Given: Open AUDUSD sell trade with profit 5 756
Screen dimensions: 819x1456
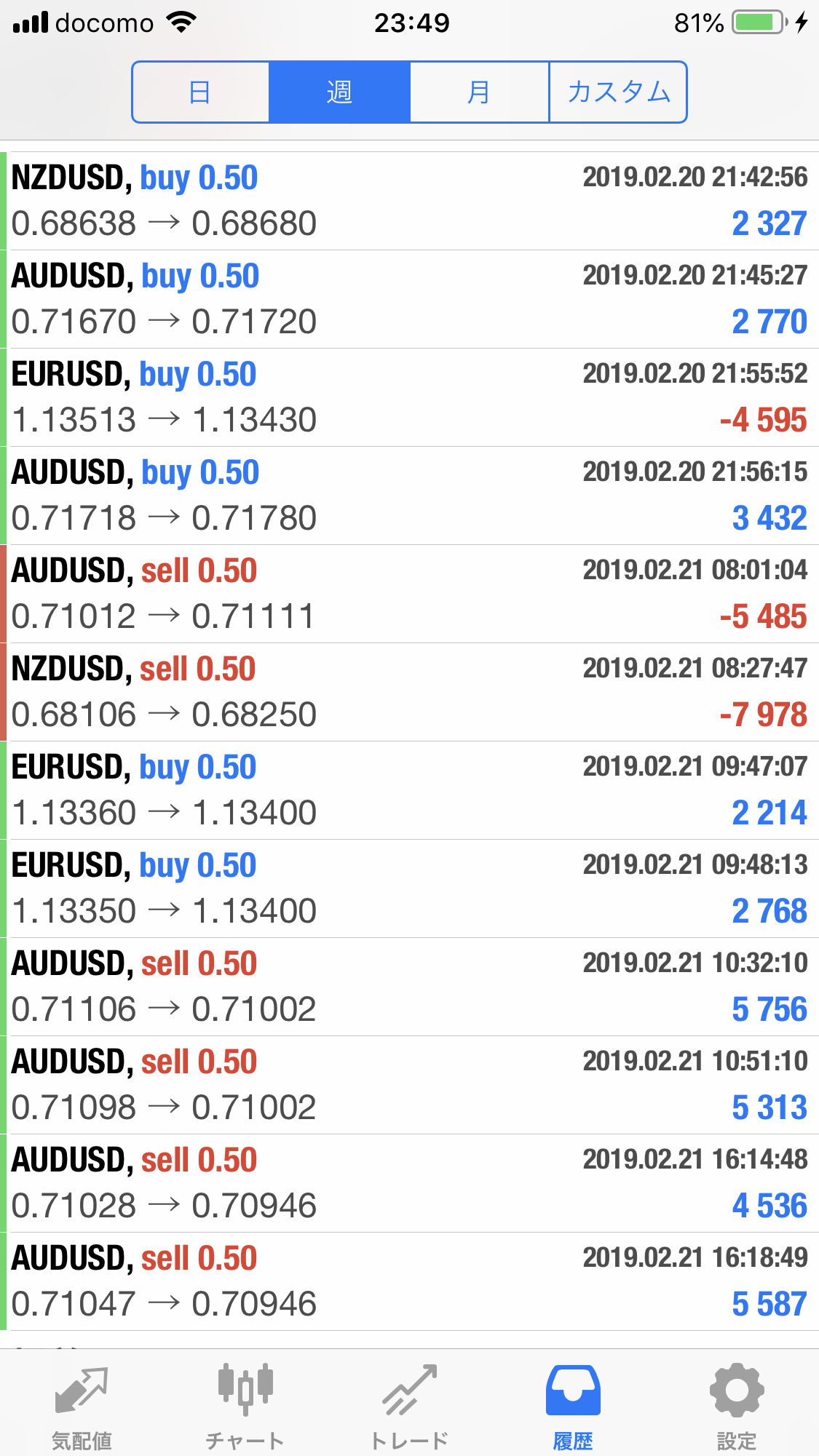Looking at the screenshot, I should click(x=409, y=987).
